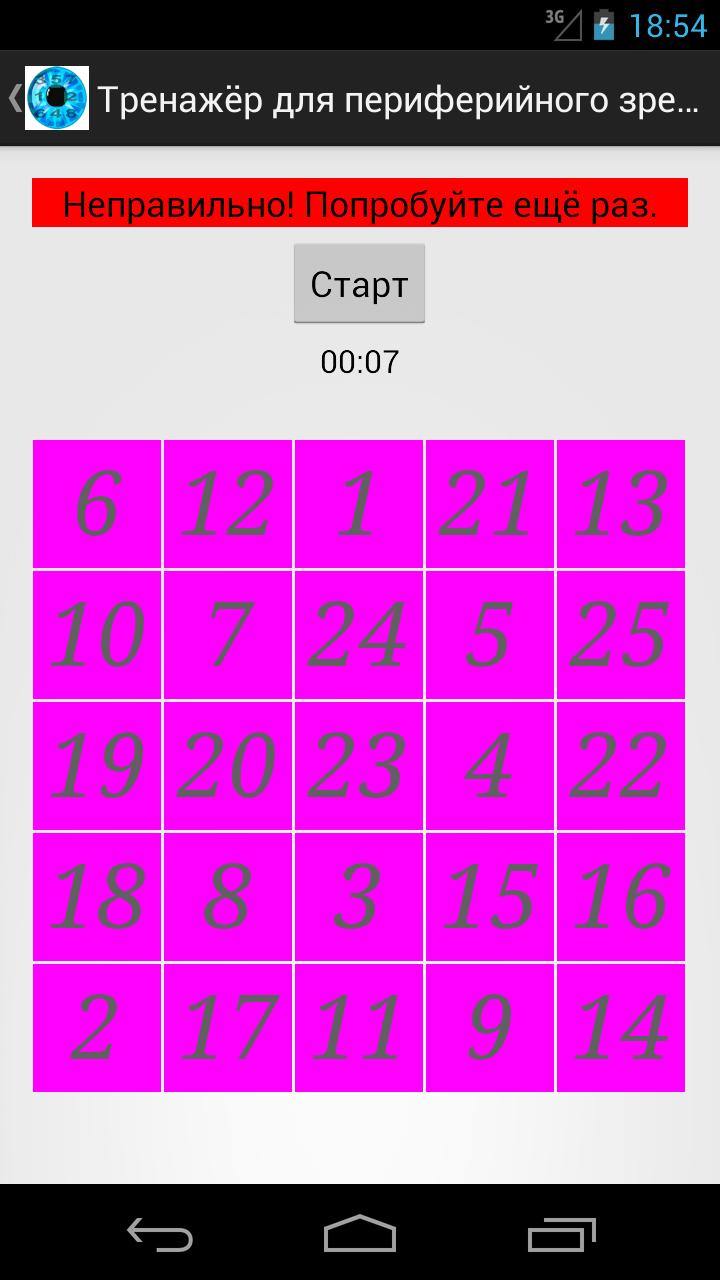Select the tile showing 5
Viewport: 720px width, 1280px height.
point(490,635)
